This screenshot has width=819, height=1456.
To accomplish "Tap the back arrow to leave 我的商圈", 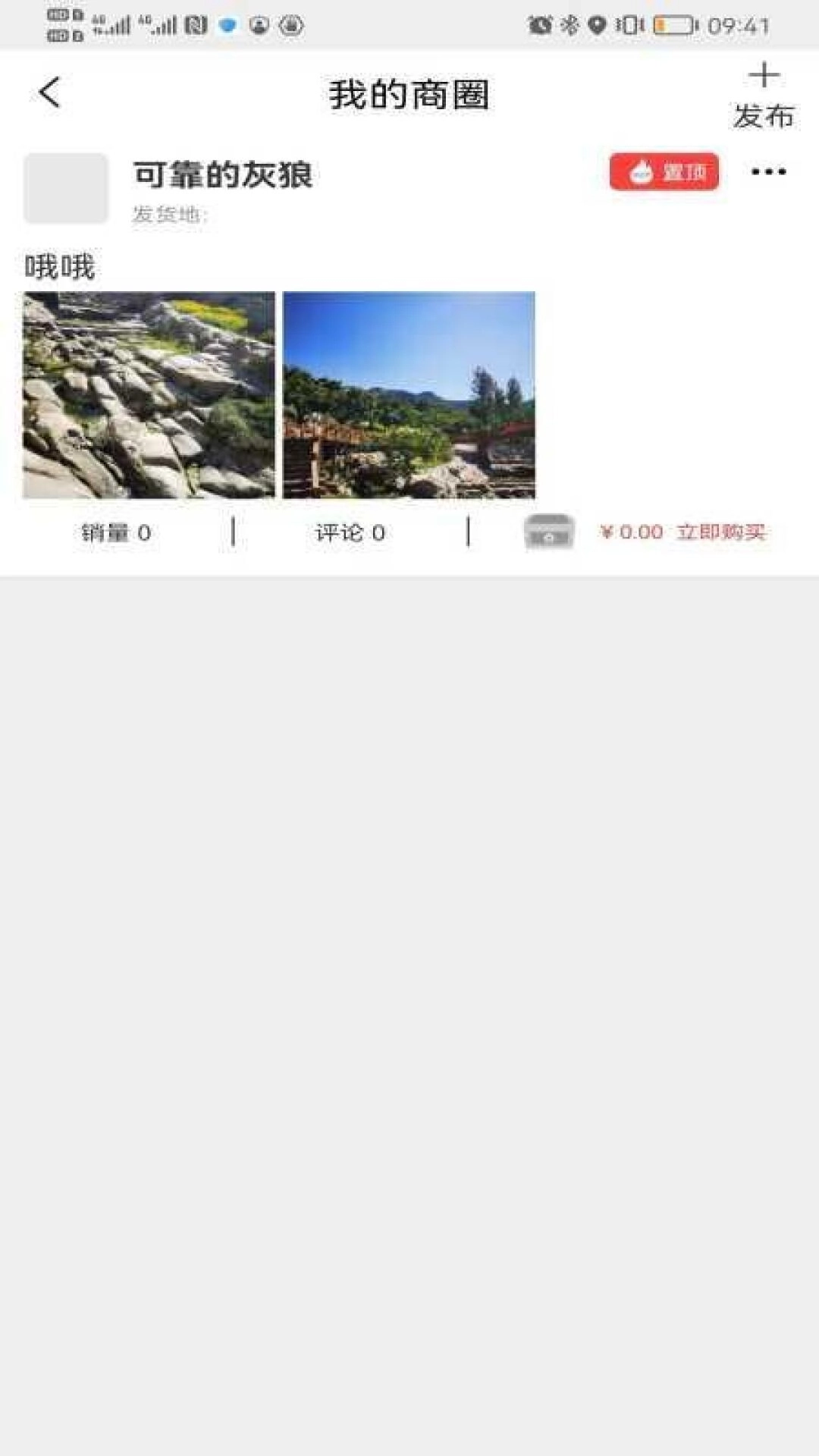I will tap(48, 93).
